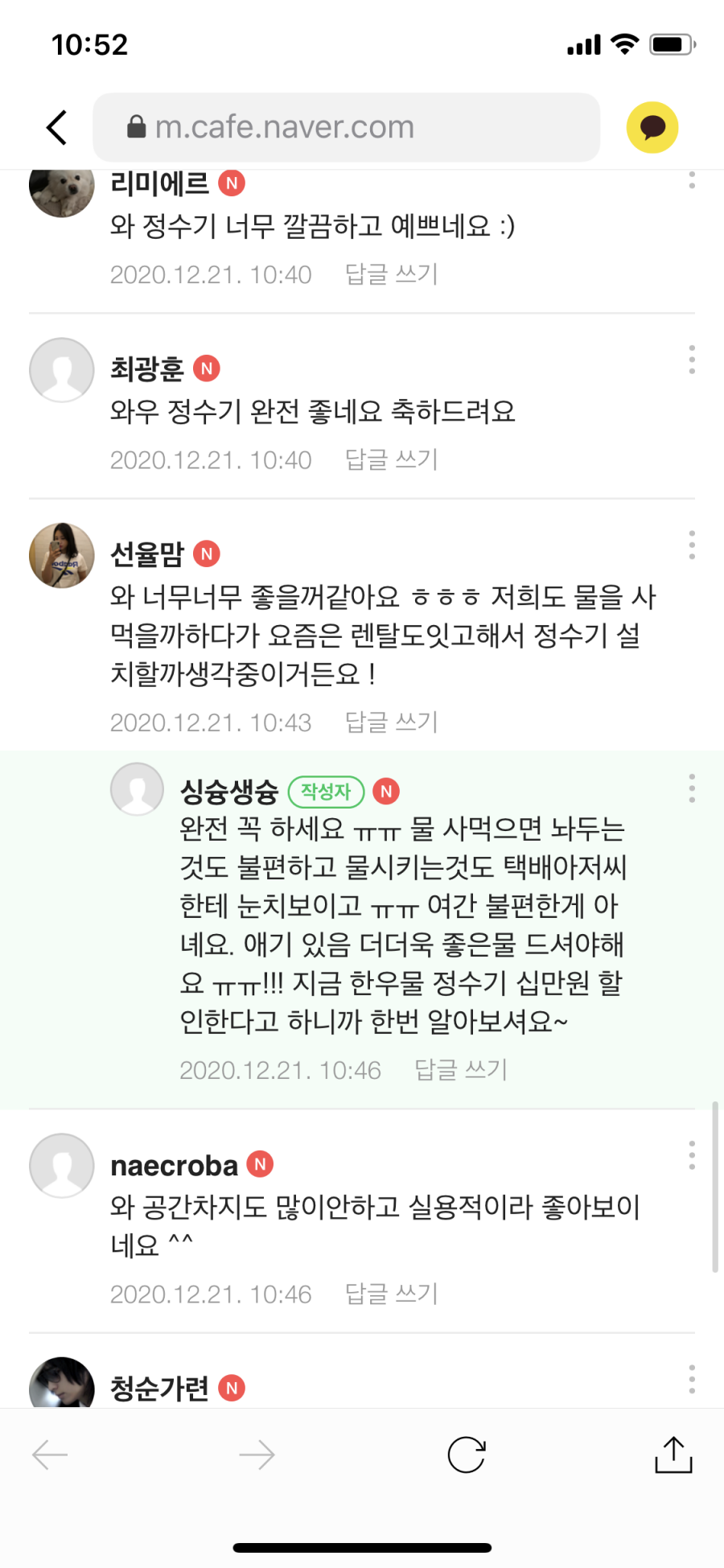Tap 답글 쓰기 under 싱슝생슝's reply
The width and height of the screenshot is (724, 1568).
pyautogui.click(x=460, y=1070)
